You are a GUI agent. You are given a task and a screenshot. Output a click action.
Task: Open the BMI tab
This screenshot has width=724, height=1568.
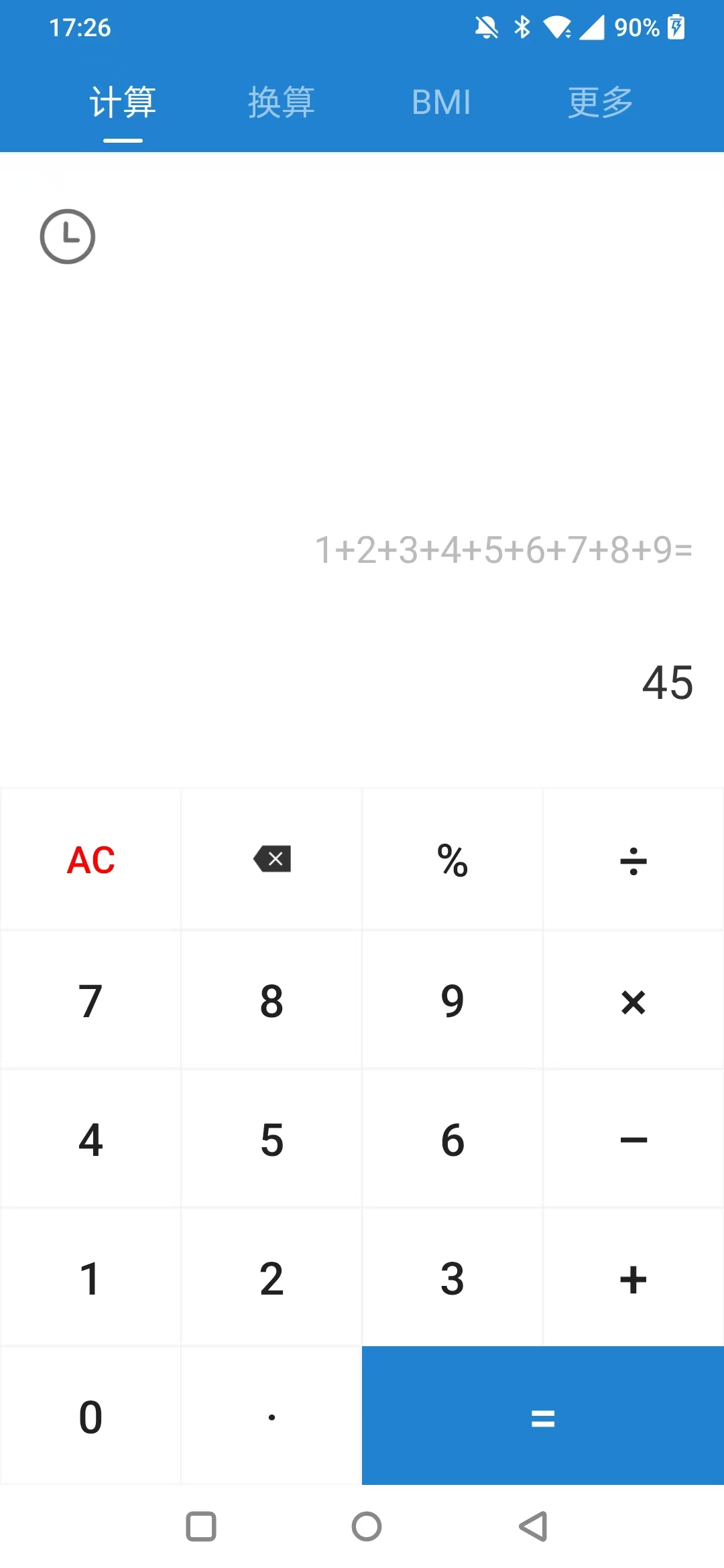441,103
